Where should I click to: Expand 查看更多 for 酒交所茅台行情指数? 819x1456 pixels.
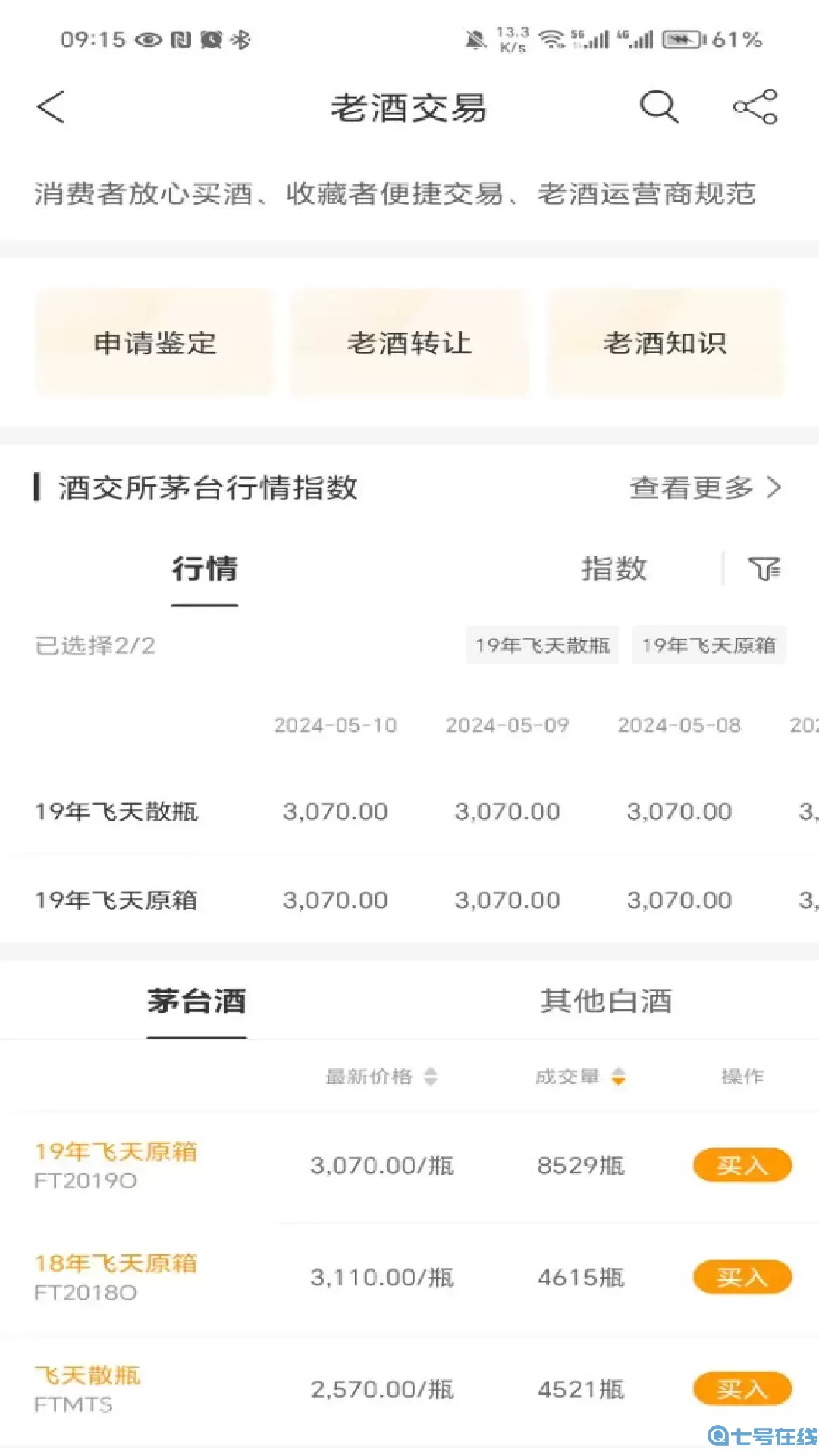click(690, 489)
